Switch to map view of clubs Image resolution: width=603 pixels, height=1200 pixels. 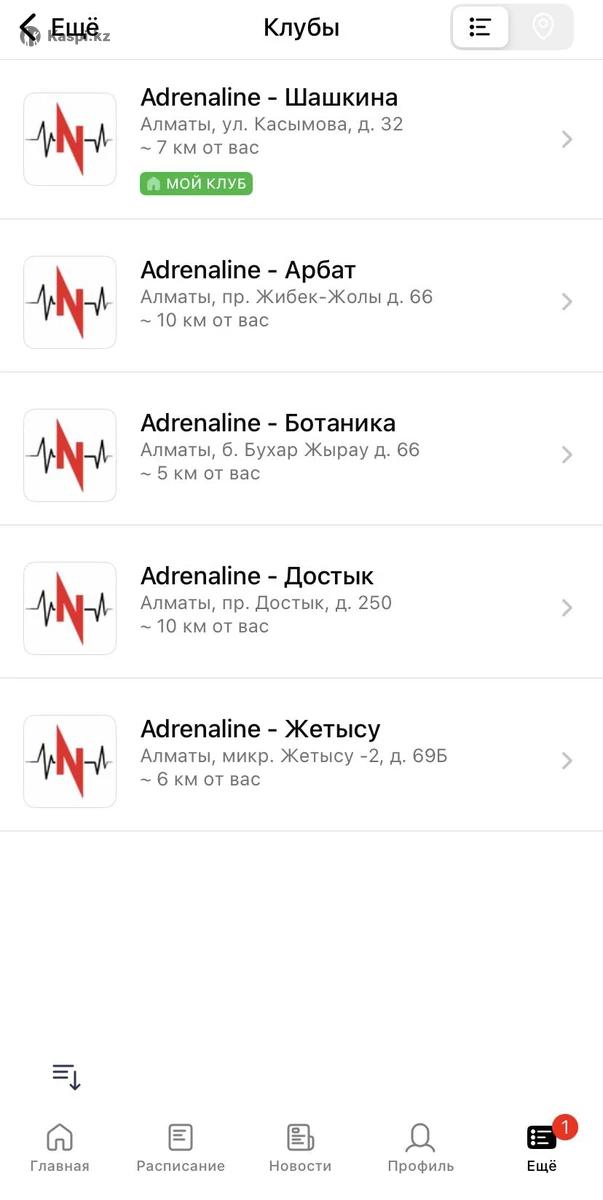point(543,28)
